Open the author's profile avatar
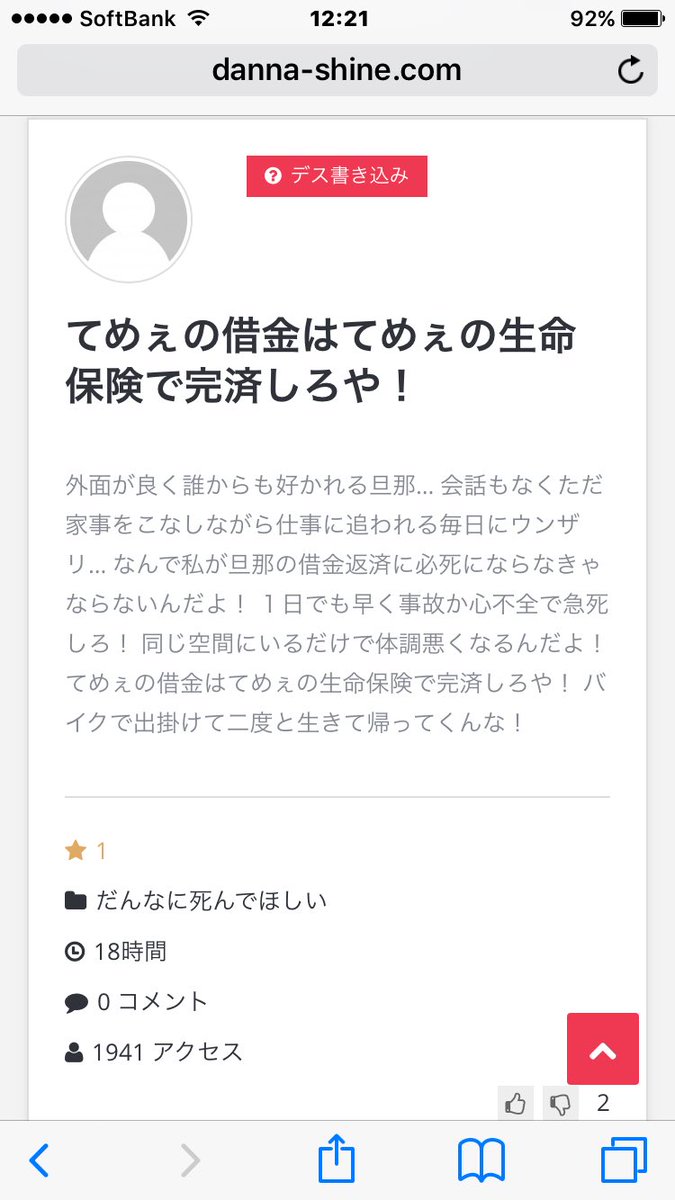The image size is (675, 1200). click(x=128, y=220)
